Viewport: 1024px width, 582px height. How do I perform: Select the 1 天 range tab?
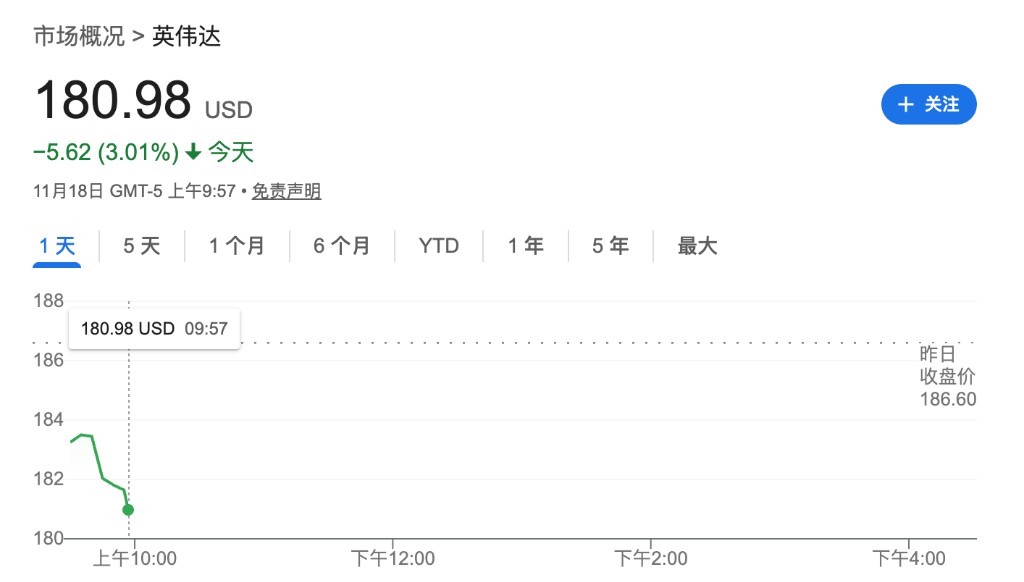tap(57, 246)
